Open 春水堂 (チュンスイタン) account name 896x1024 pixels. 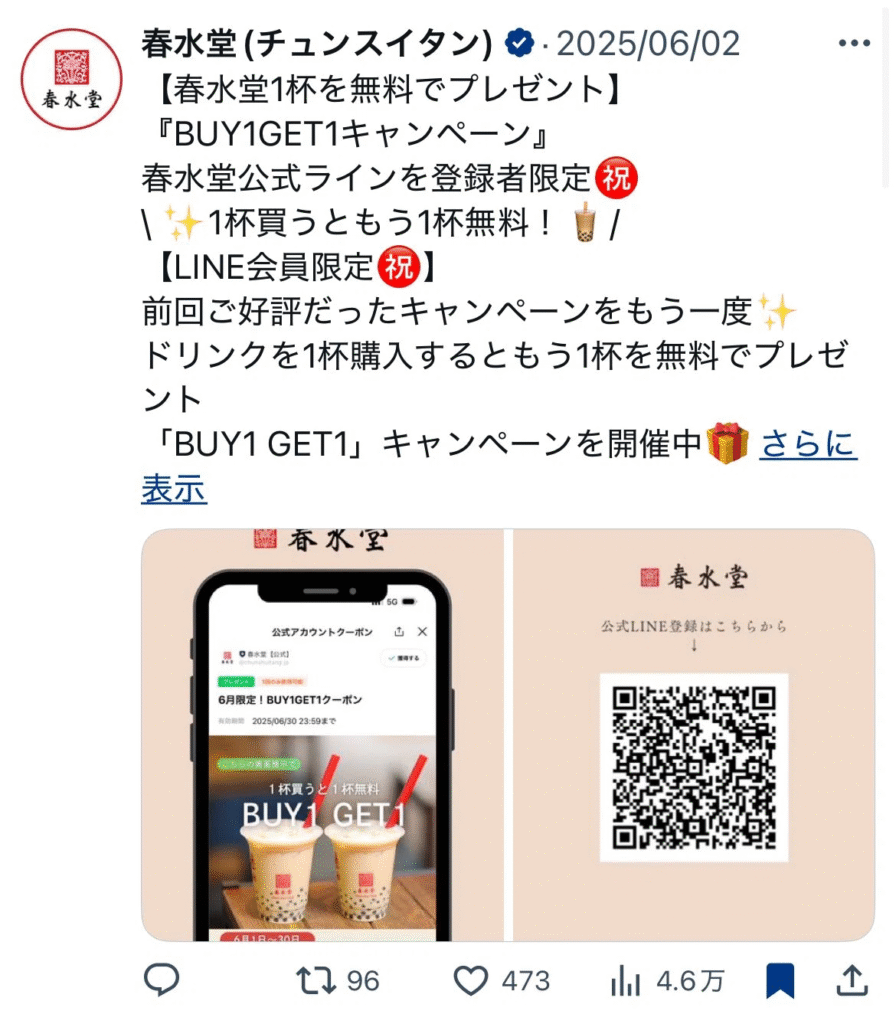[318, 44]
